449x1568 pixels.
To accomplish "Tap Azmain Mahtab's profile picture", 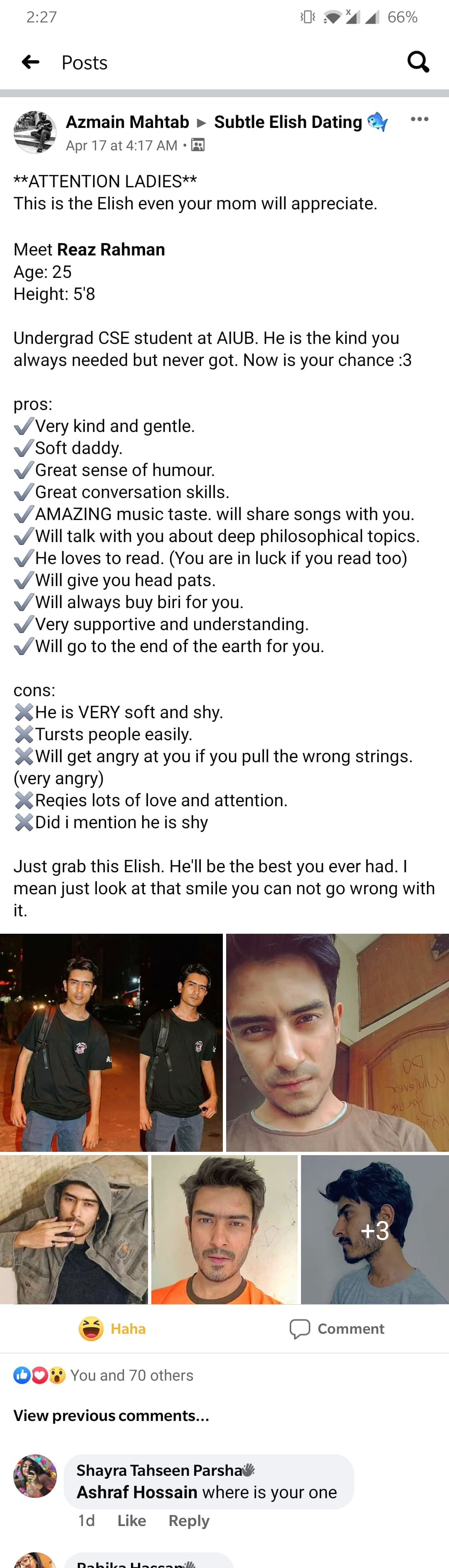I will [x=35, y=132].
